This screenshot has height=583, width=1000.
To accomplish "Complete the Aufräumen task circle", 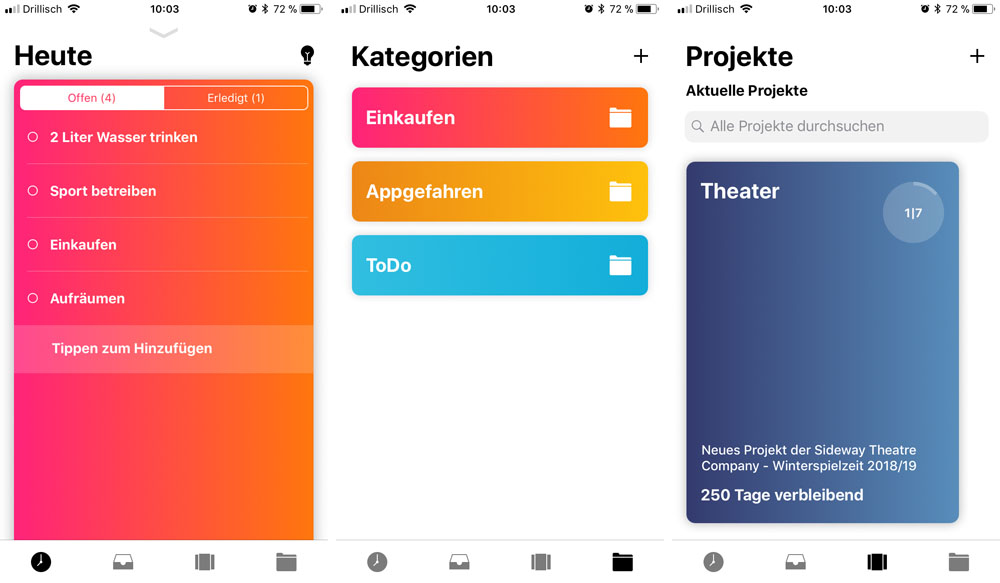I will pos(33,299).
